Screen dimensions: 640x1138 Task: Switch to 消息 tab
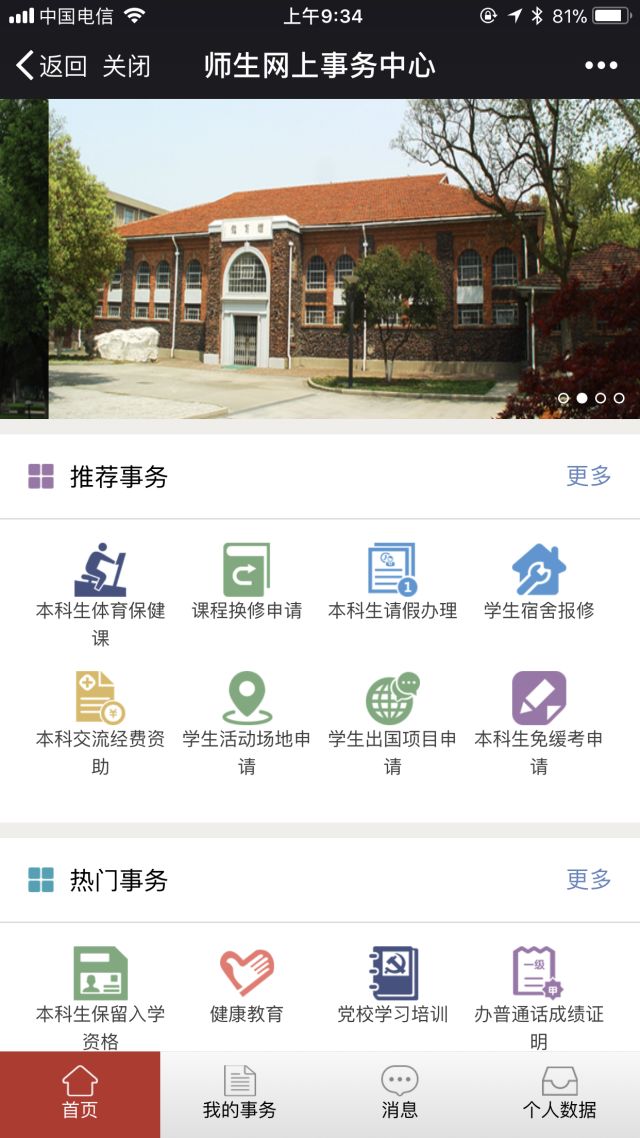click(399, 1094)
